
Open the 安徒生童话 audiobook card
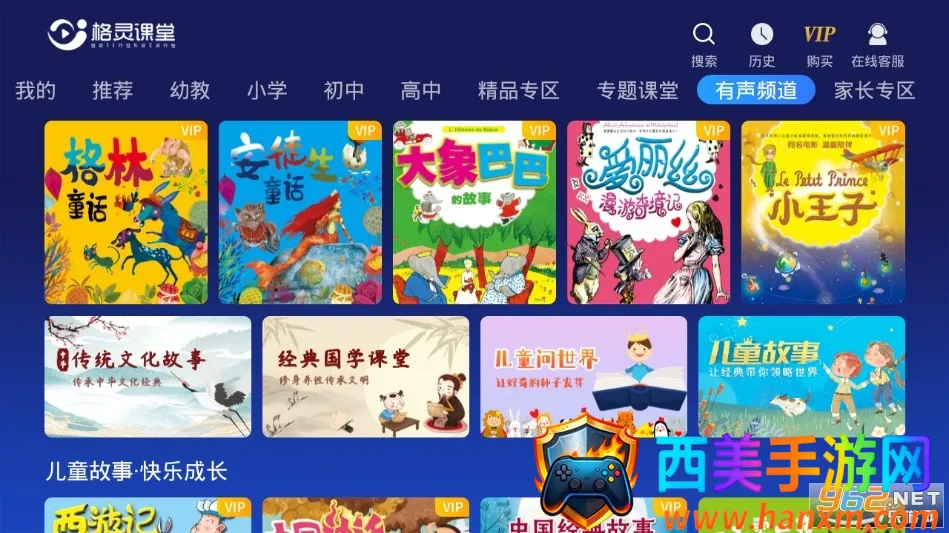point(300,212)
